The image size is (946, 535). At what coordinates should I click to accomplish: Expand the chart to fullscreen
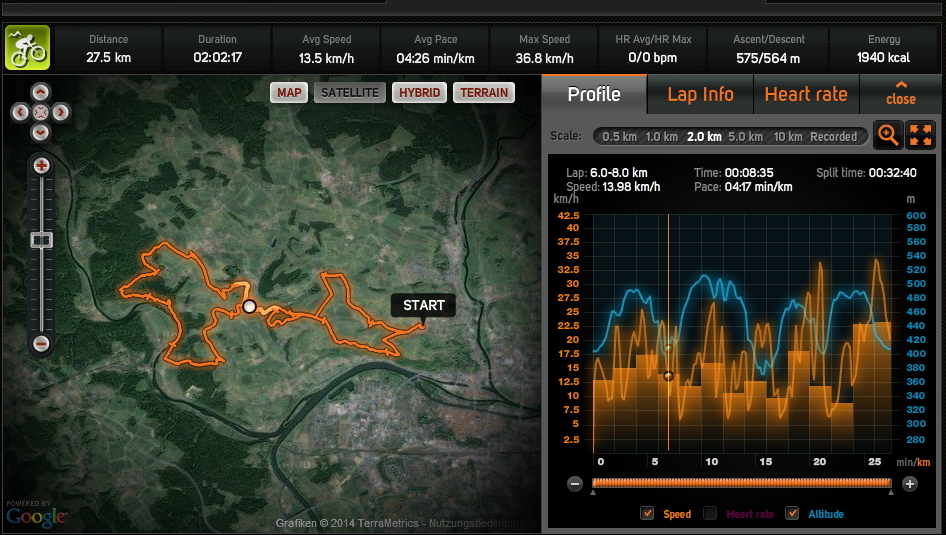[x=919, y=135]
